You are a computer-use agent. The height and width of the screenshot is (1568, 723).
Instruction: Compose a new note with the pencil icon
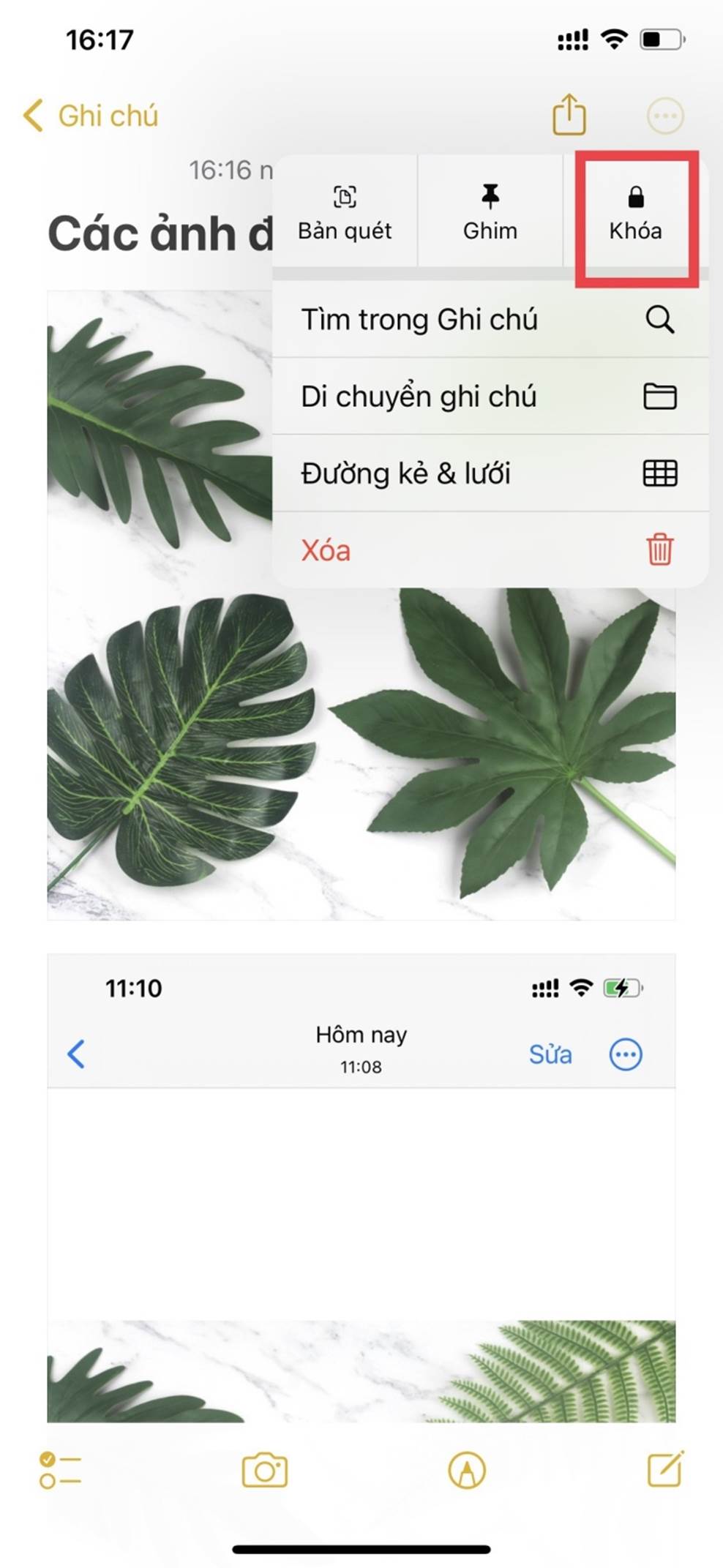click(x=663, y=1468)
